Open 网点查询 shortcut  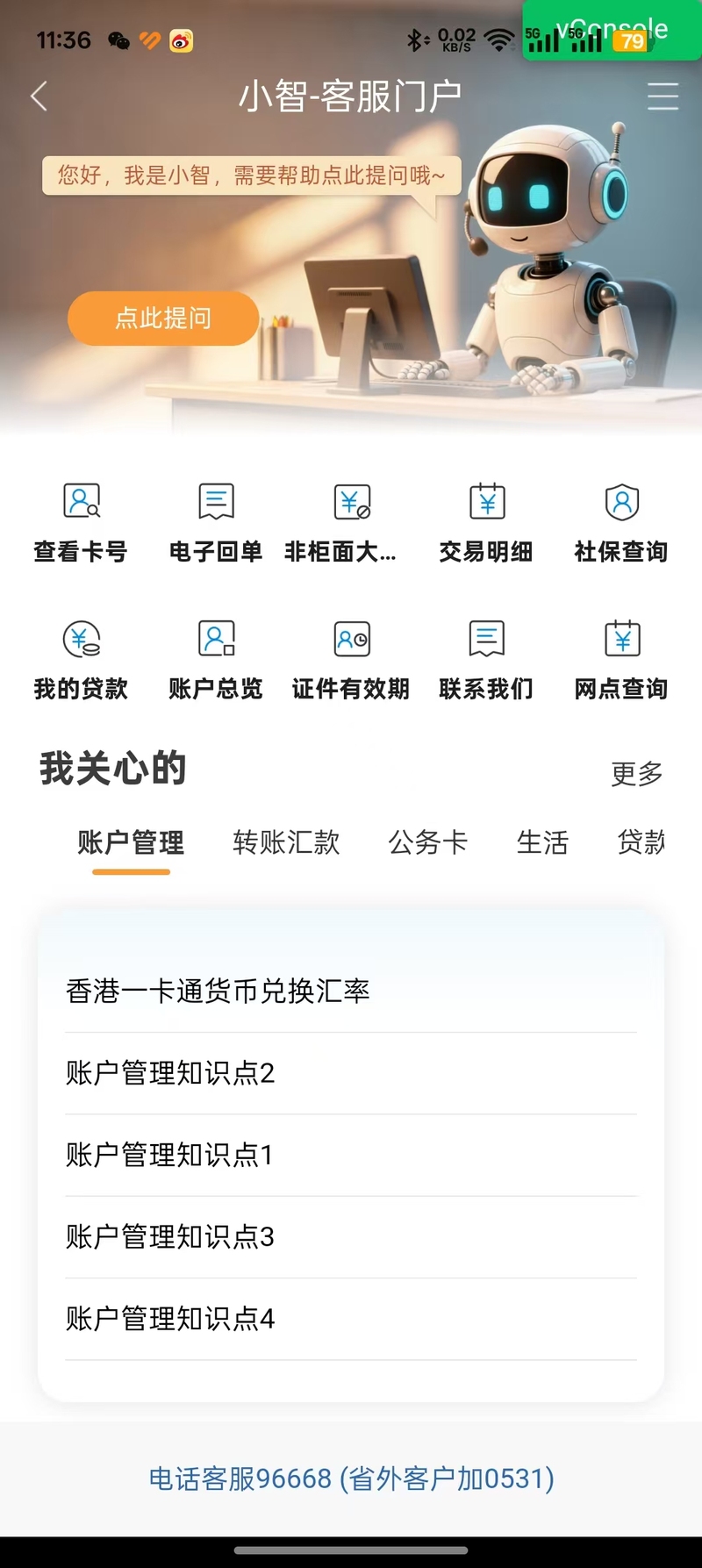[x=621, y=660]
